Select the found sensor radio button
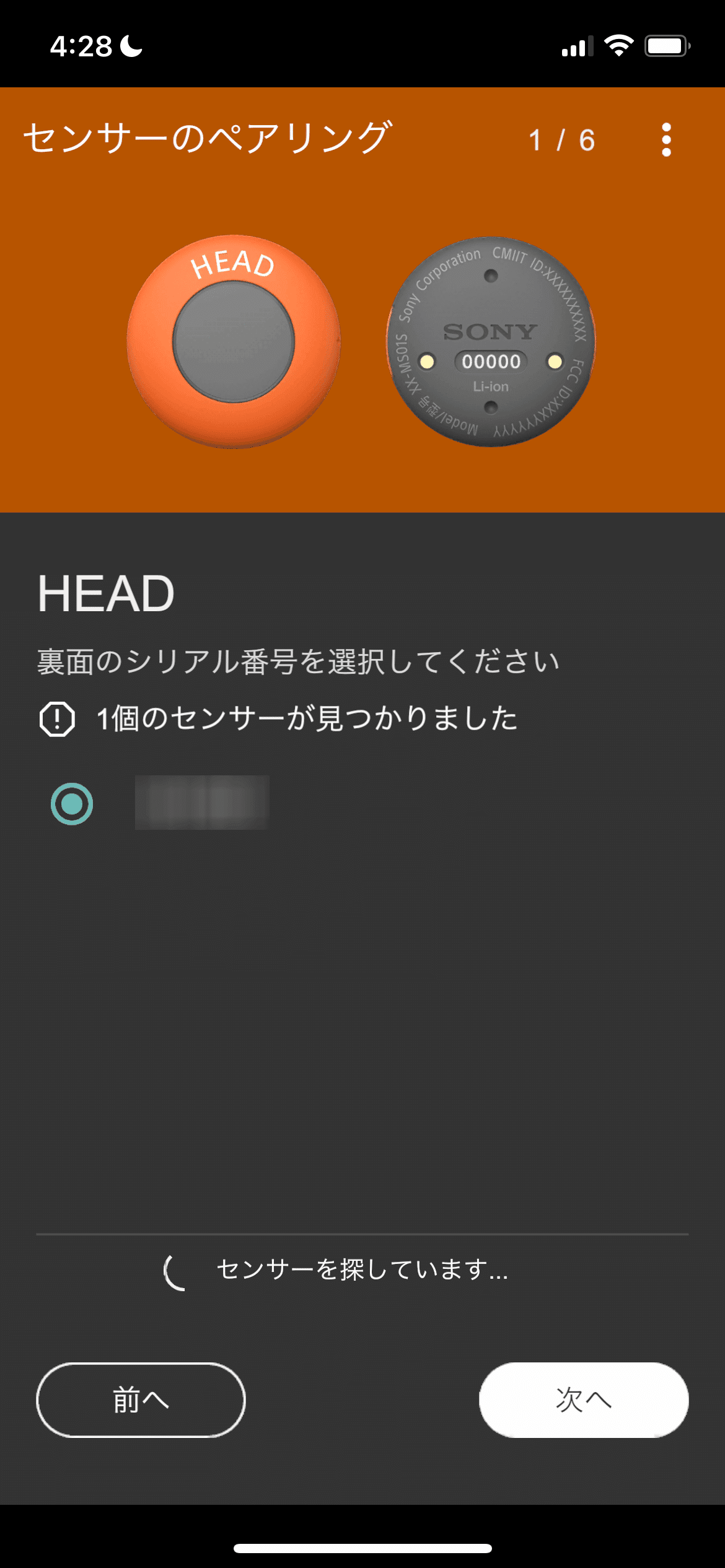Image resolution: width=725 pixels, height=1568 pixels. [x=72, y=804]
